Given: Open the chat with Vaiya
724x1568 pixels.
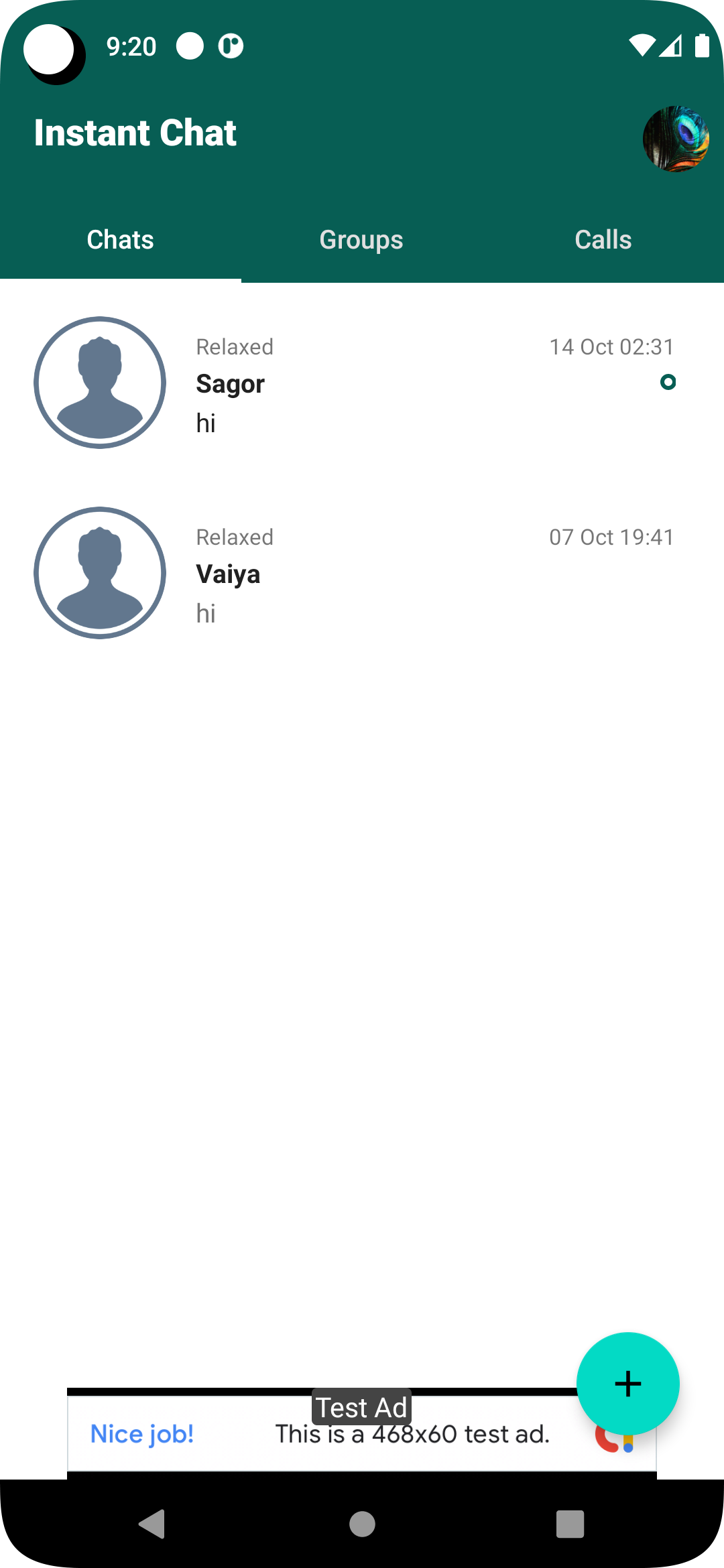Looking at the screenshot, I should click(x=362, y=574).
